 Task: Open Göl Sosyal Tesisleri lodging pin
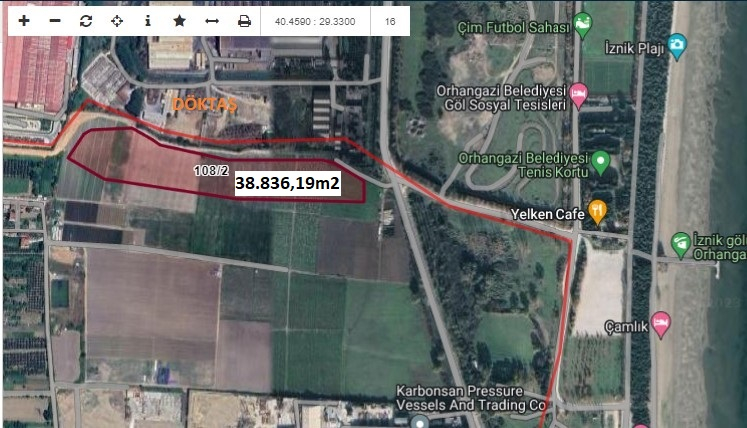[x=579, y=94]
